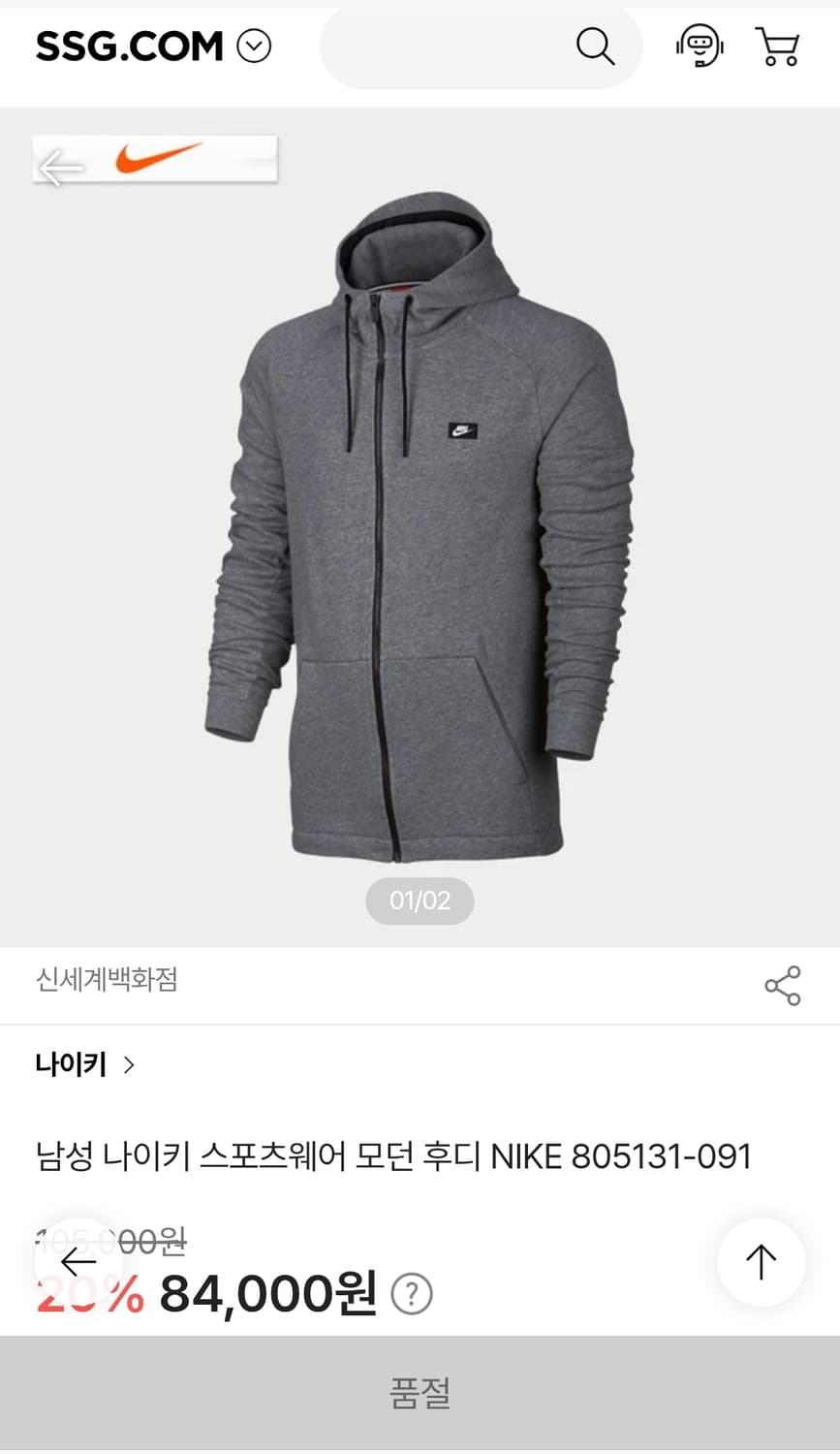Image resolution: width=840 pixels, height=1454 pixels.
Task: Open the search magnifier icon
Action: tap(594, 46)
